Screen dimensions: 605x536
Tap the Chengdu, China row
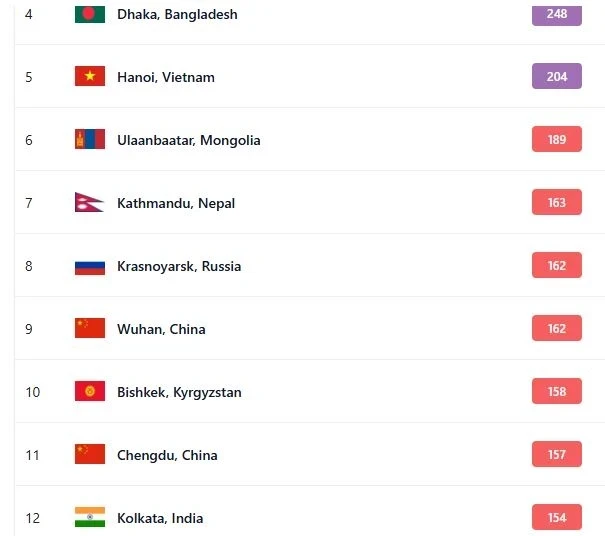pyautogui.click(x=167, y=455)
